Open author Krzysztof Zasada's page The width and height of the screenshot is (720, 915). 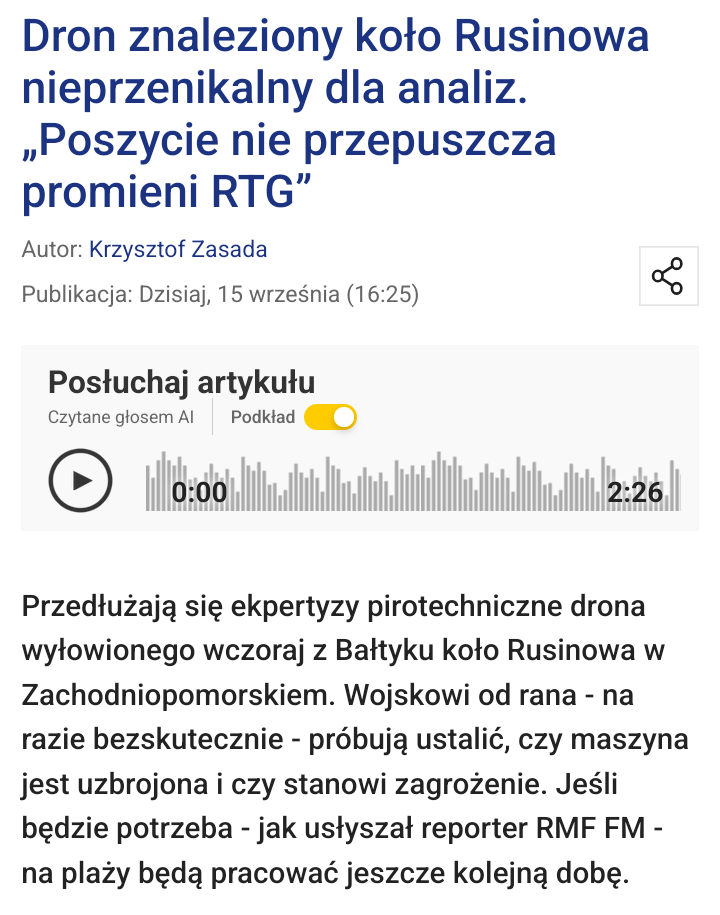[178, 249]
